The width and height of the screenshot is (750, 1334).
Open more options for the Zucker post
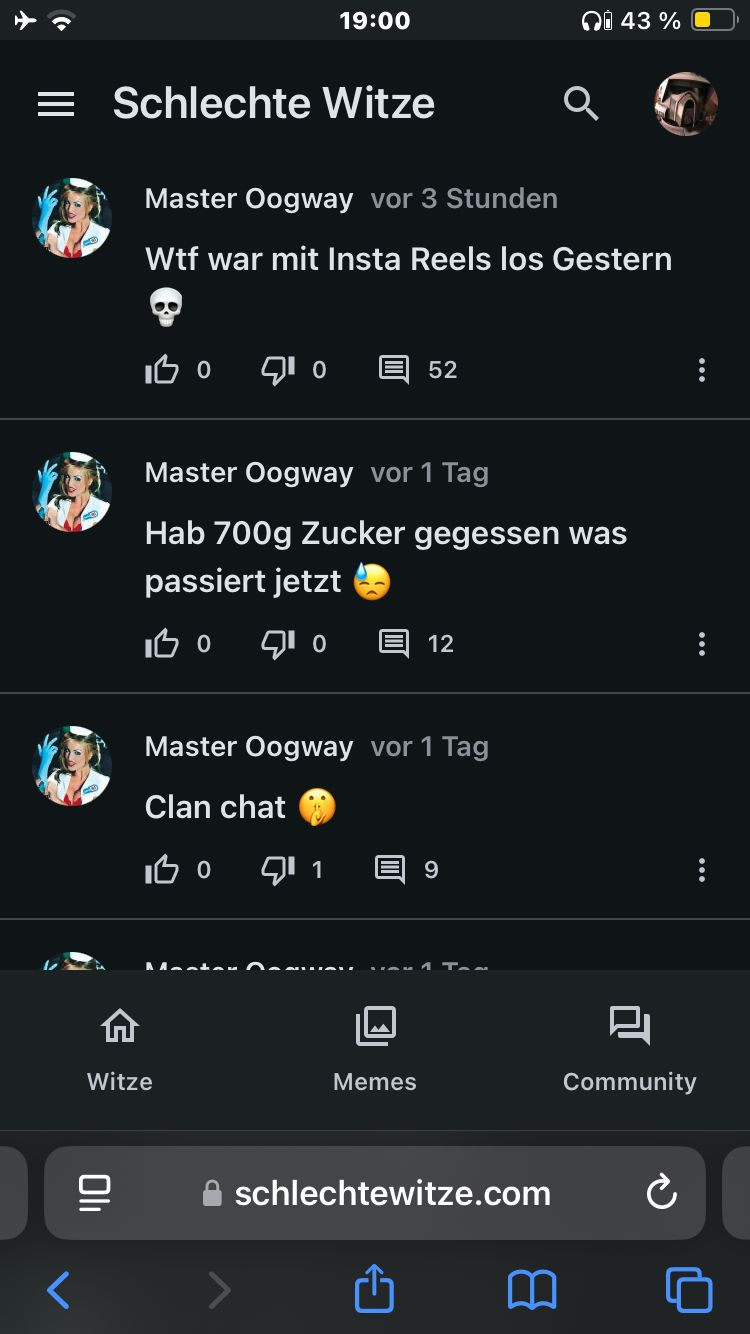pos(702,644)
